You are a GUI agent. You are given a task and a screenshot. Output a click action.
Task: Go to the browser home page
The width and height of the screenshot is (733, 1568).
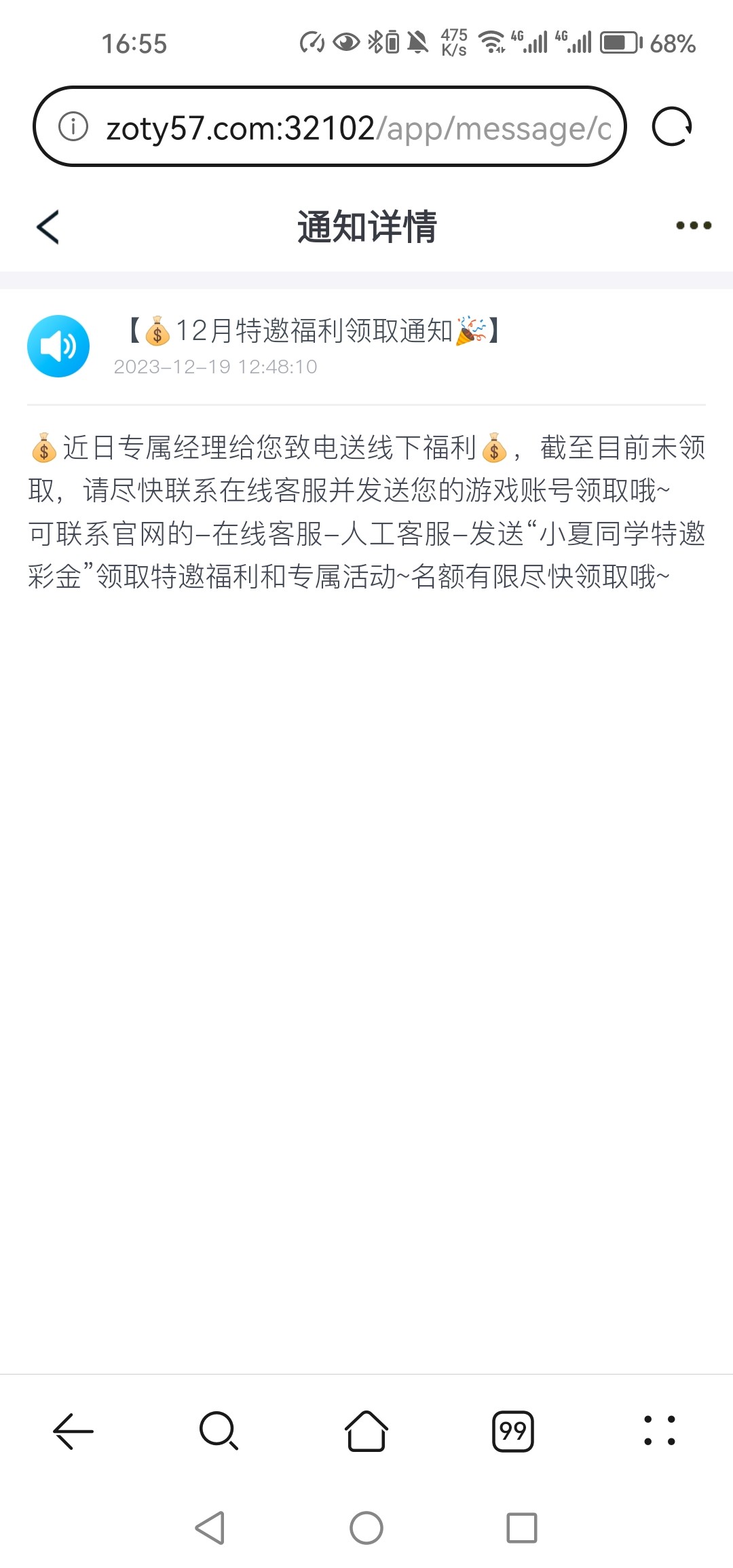(x=366, y=1431)
